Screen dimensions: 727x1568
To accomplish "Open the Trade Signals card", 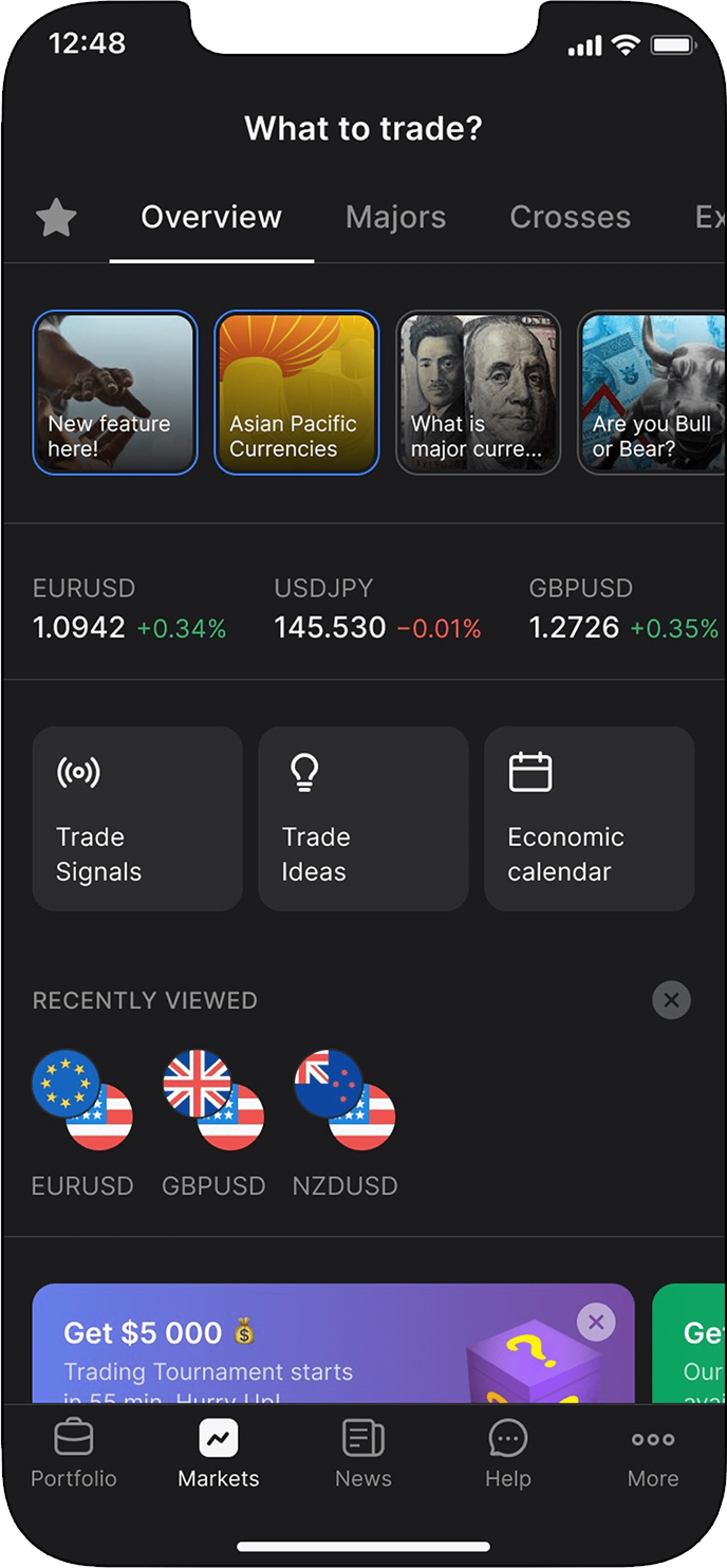I will (x=137, y=818).
